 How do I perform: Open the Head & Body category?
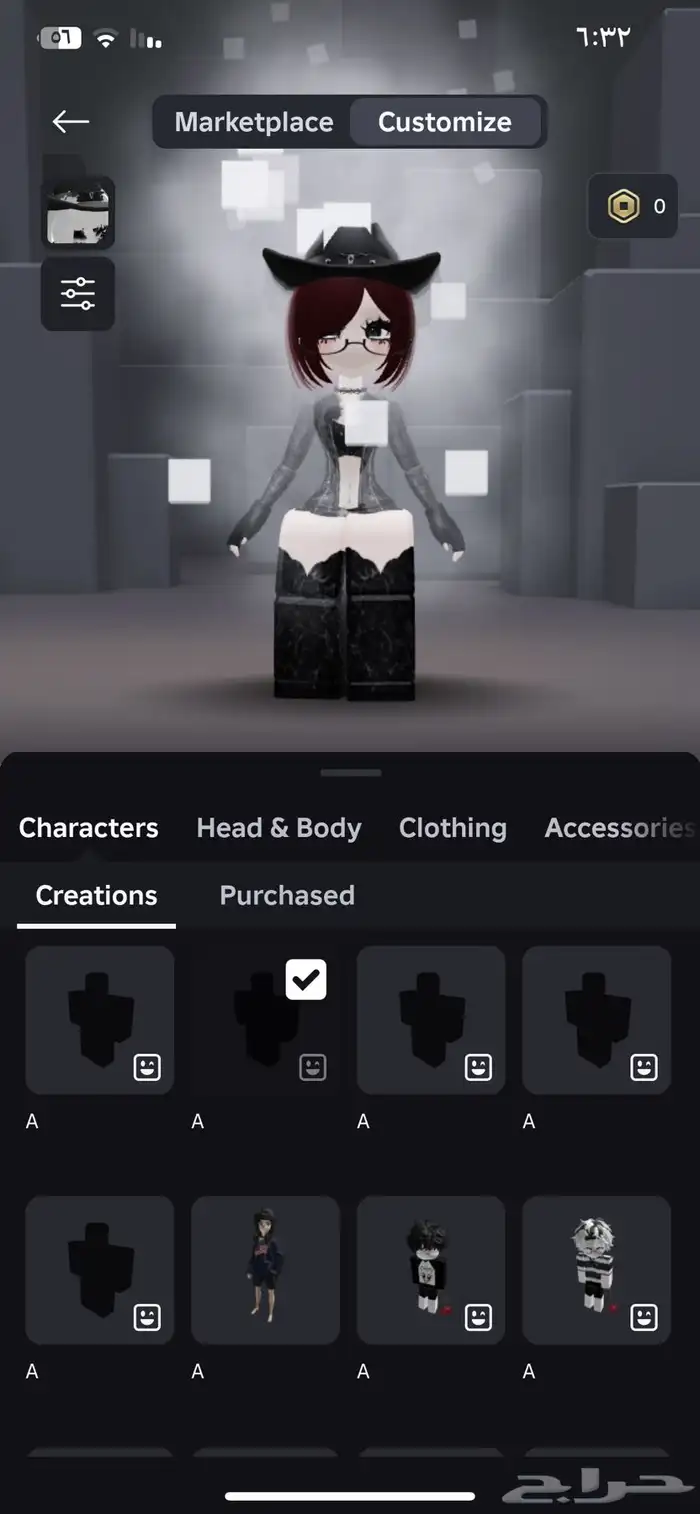click(279, 828)
